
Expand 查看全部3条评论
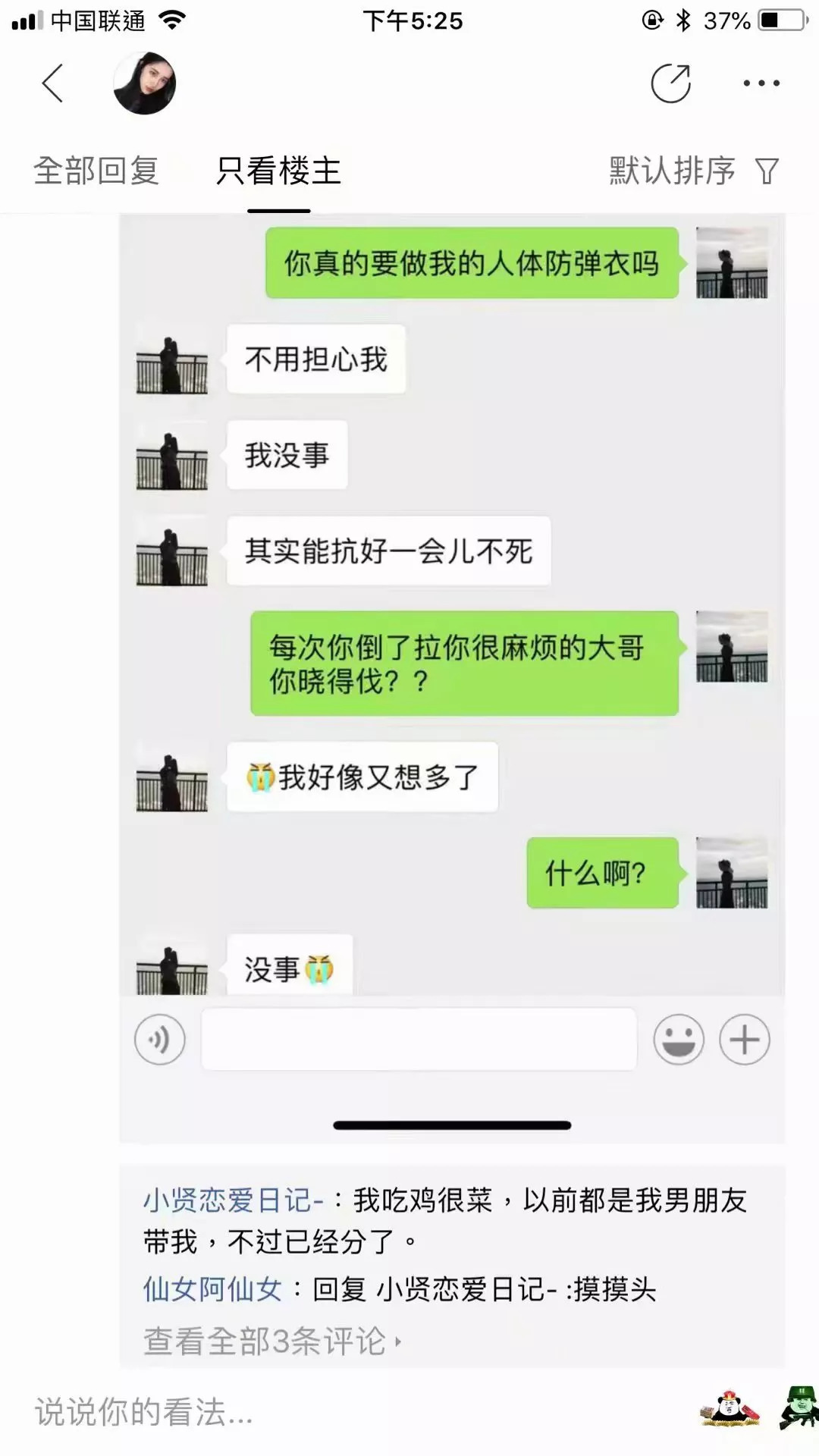point(271,1341)
